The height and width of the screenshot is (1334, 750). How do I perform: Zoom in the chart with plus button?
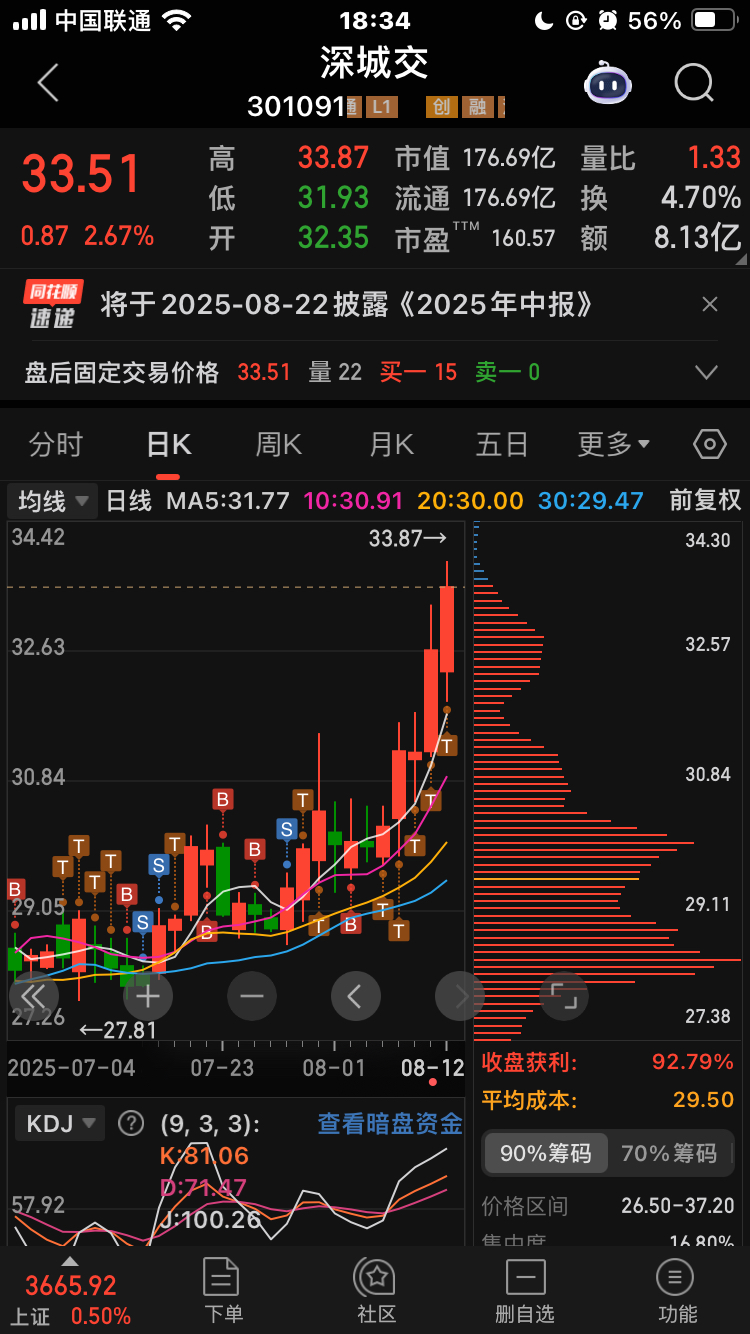click(x=148, y=995)
